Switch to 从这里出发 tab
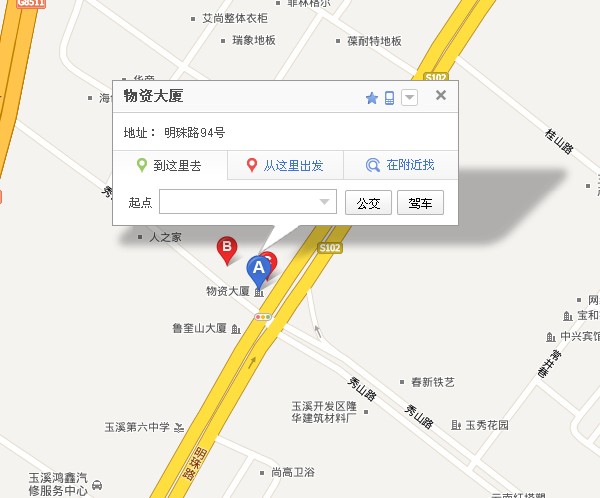Screen dimensions: 600x498 pyautogui.click(x=285, y=166)
